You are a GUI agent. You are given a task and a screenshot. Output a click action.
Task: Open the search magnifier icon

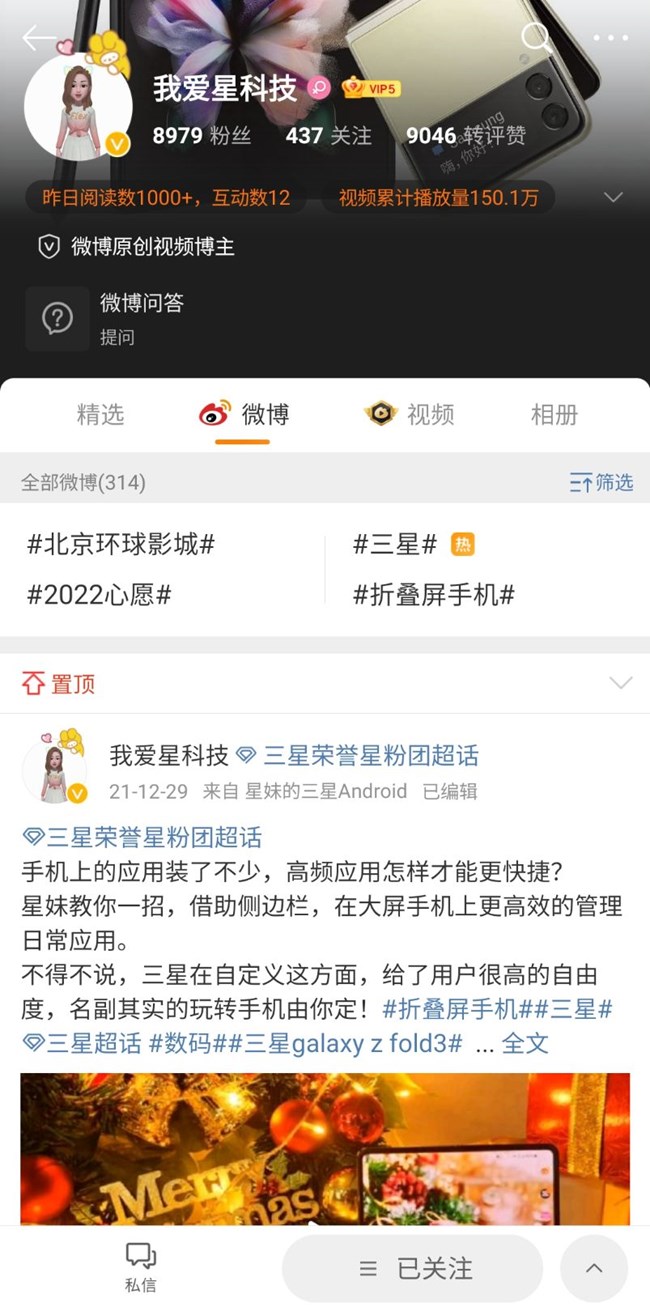pyautogui.click(x=537, y=38)
